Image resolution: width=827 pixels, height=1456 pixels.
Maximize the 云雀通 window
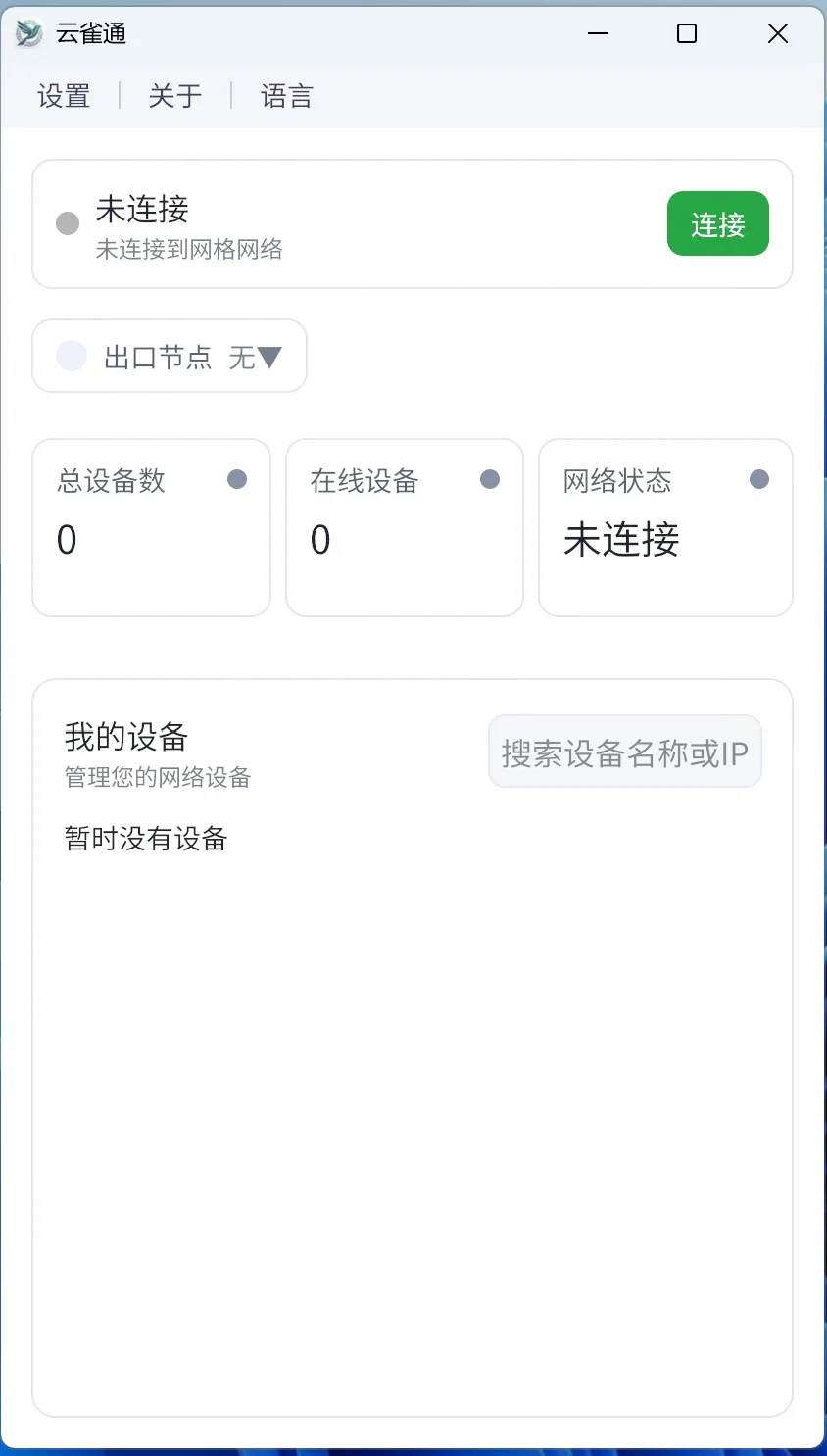(687, 34)
